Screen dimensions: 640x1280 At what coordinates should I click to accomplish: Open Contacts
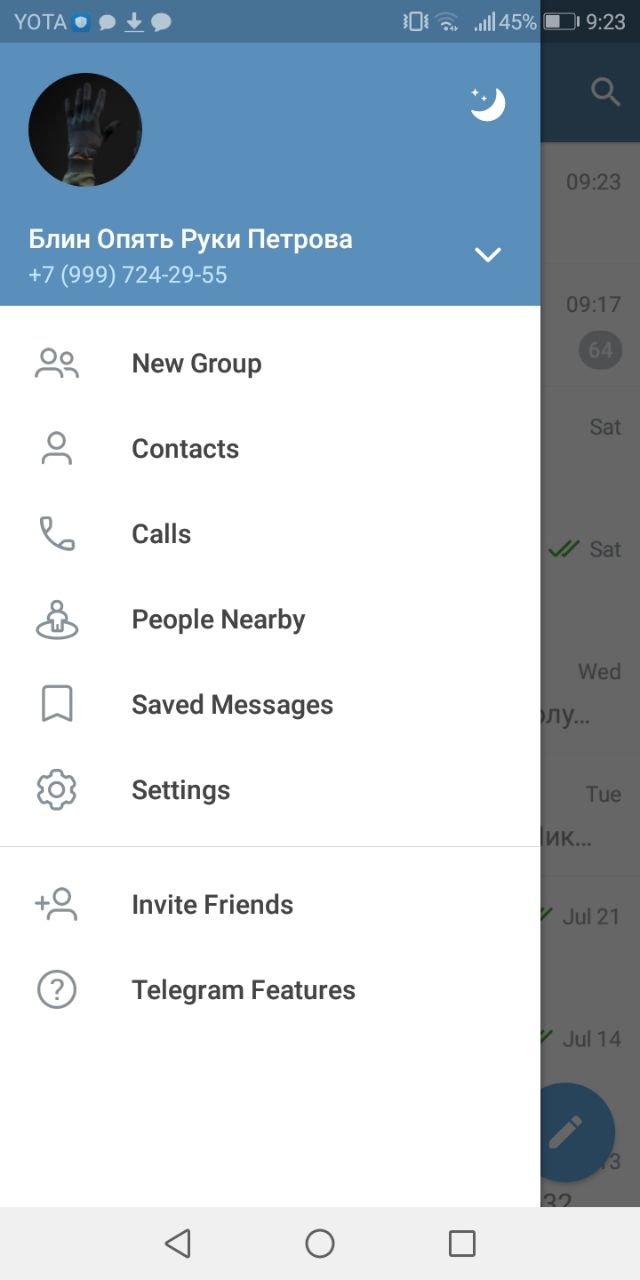pyautogui.click(x=270, y=449)
